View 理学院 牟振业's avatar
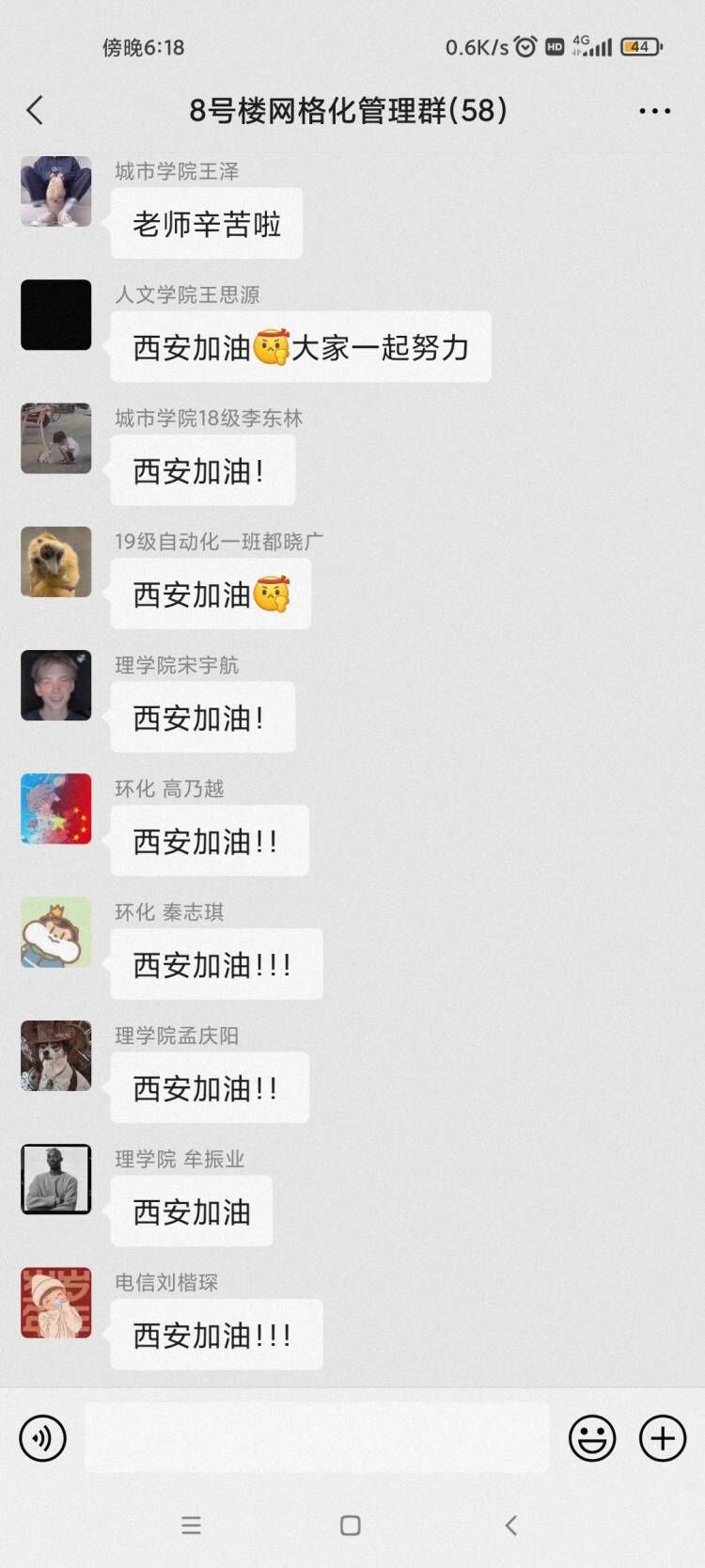 56,1179
